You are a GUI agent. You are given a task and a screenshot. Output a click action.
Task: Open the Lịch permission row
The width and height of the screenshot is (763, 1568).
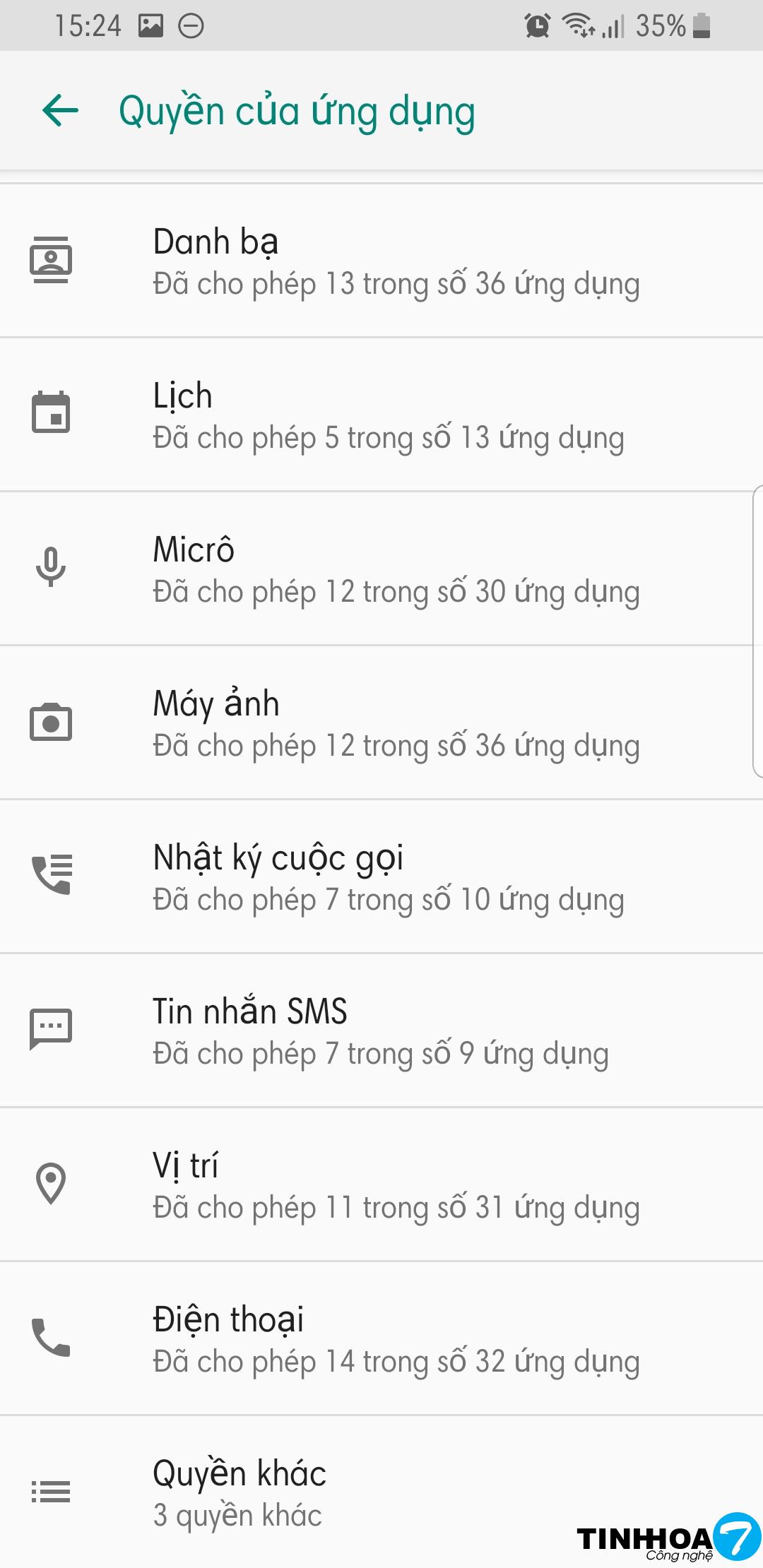(381, 415)
